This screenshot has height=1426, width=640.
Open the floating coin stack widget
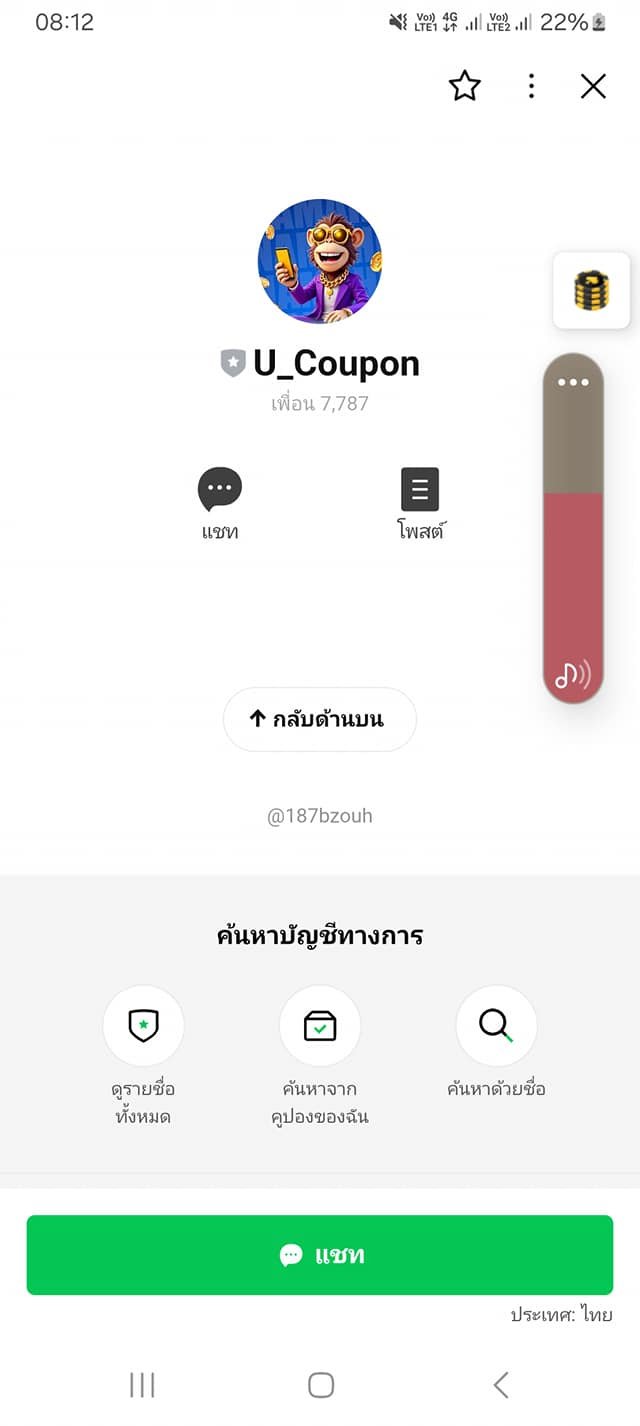pos(591,290)
